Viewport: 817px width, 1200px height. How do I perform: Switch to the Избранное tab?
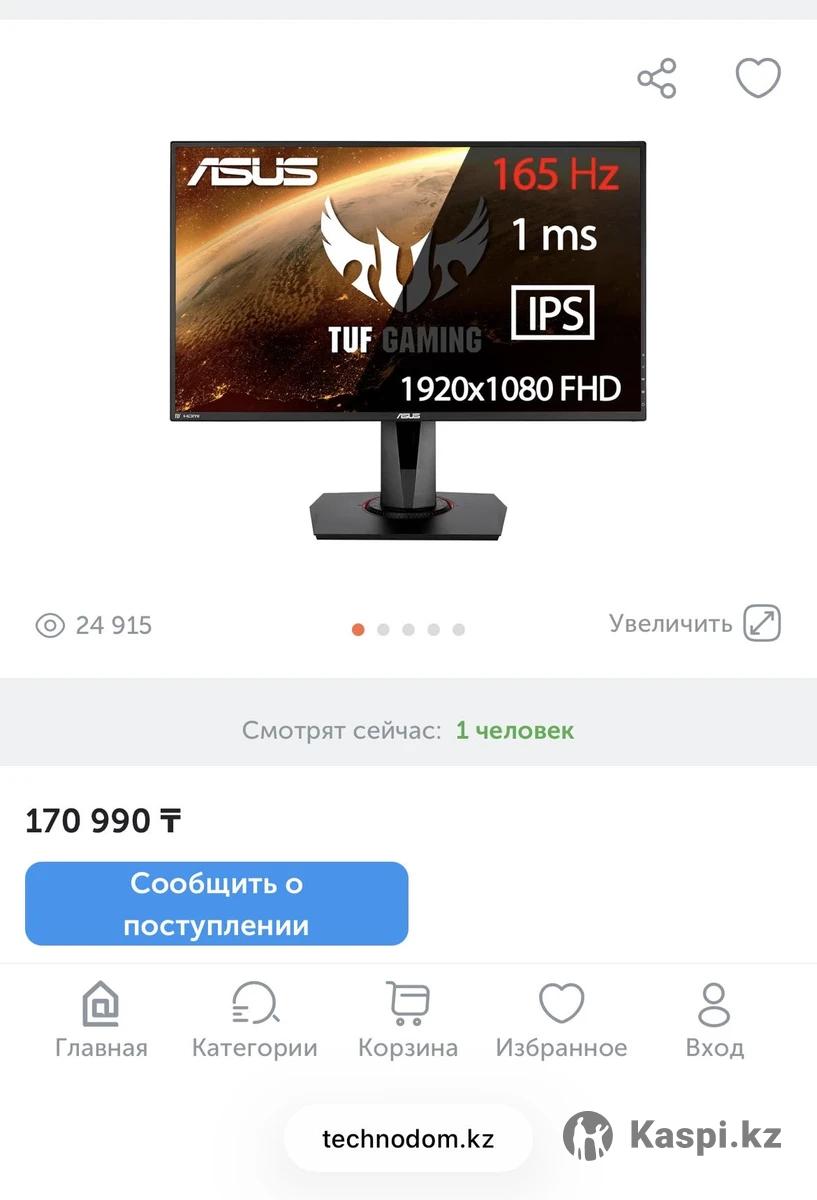(561, 1020)
